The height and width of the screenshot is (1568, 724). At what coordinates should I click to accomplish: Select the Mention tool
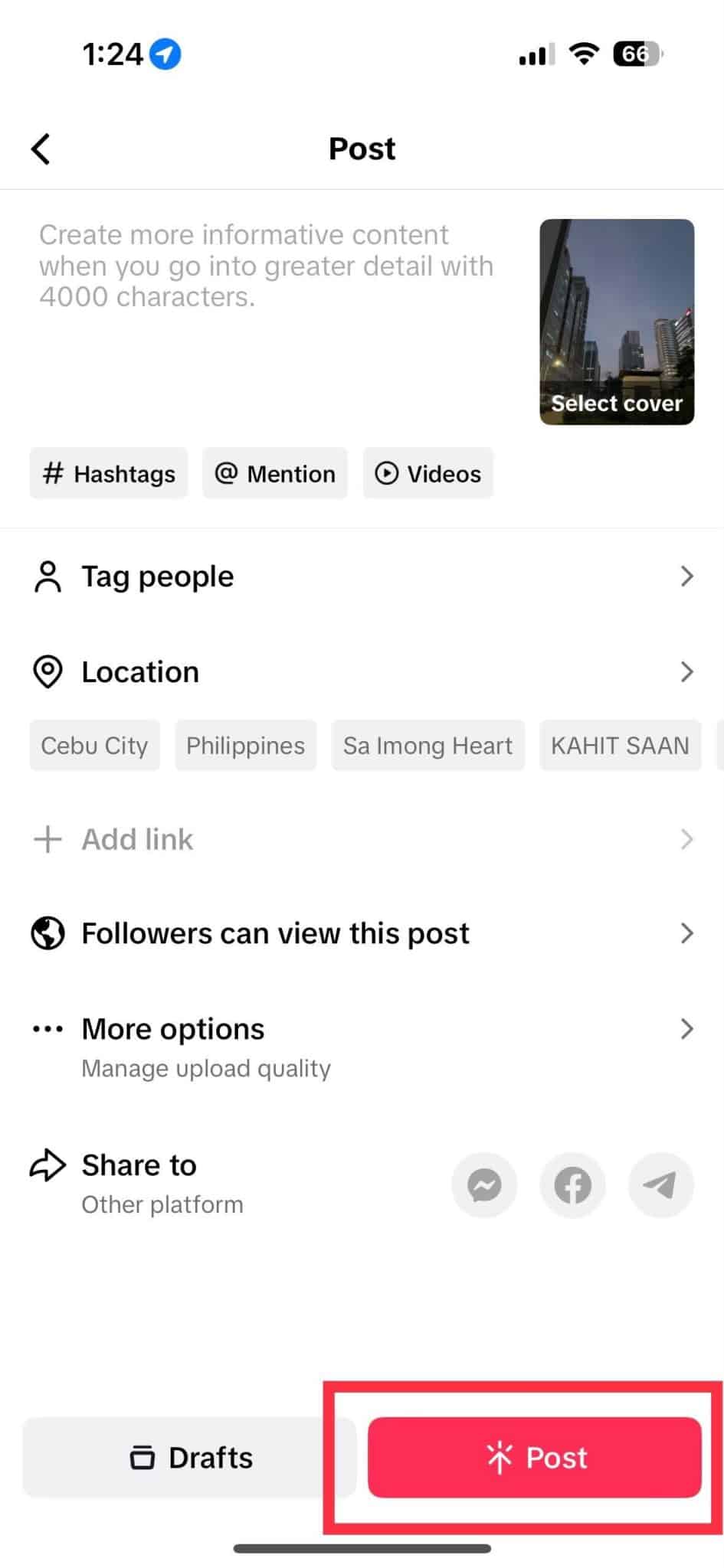tap(274, 473)
